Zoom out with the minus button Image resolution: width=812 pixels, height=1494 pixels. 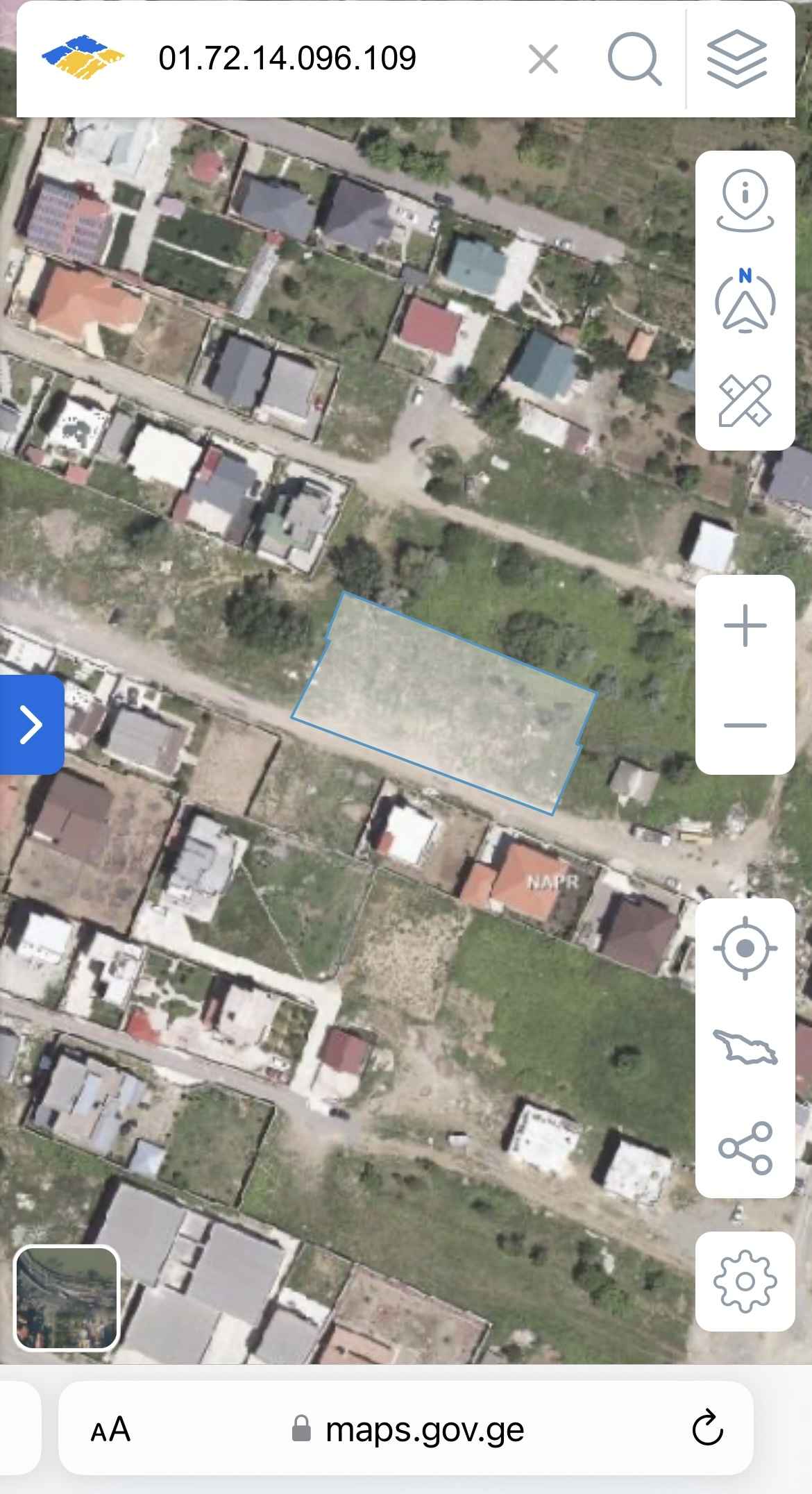click(x=745, y=725)
